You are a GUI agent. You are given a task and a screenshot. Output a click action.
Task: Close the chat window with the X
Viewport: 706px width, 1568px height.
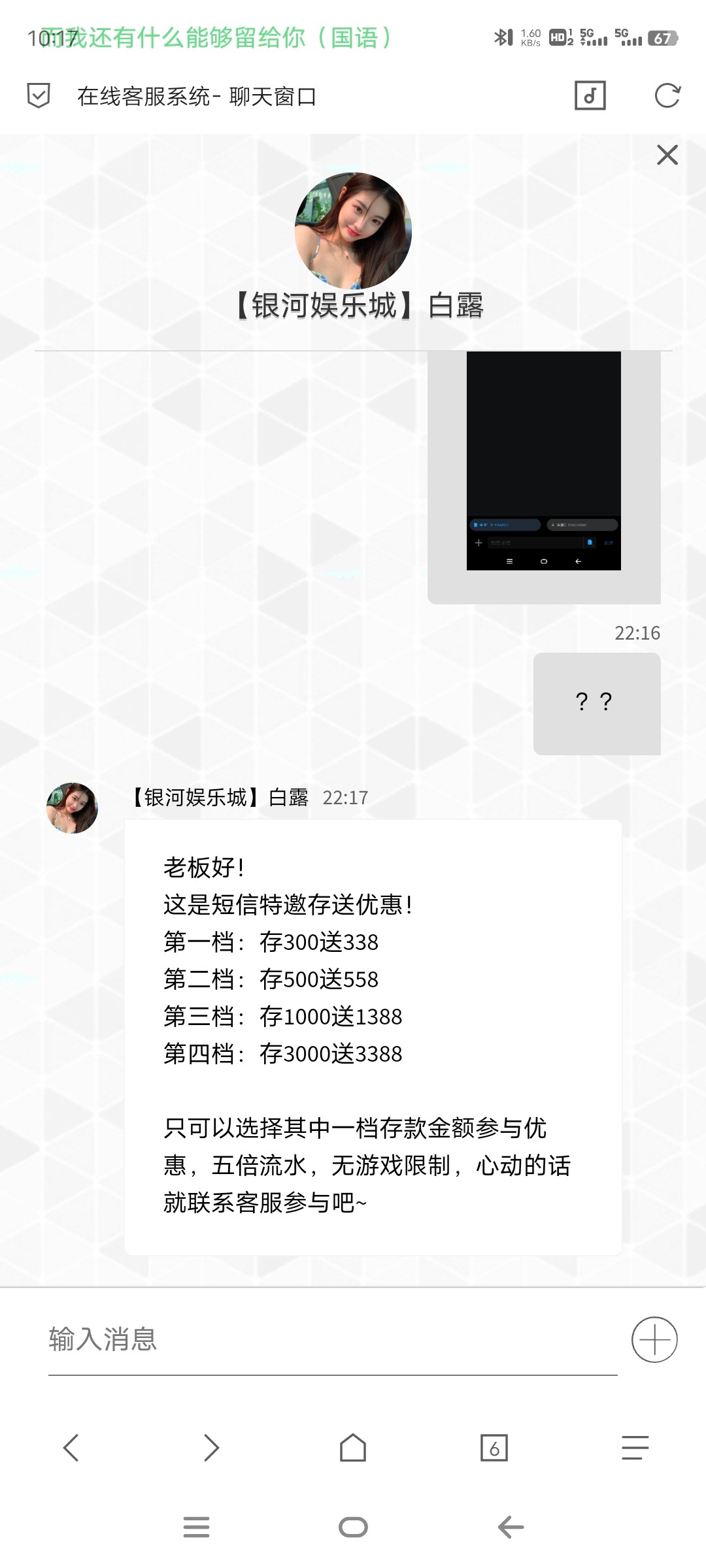tap(667, 155)
